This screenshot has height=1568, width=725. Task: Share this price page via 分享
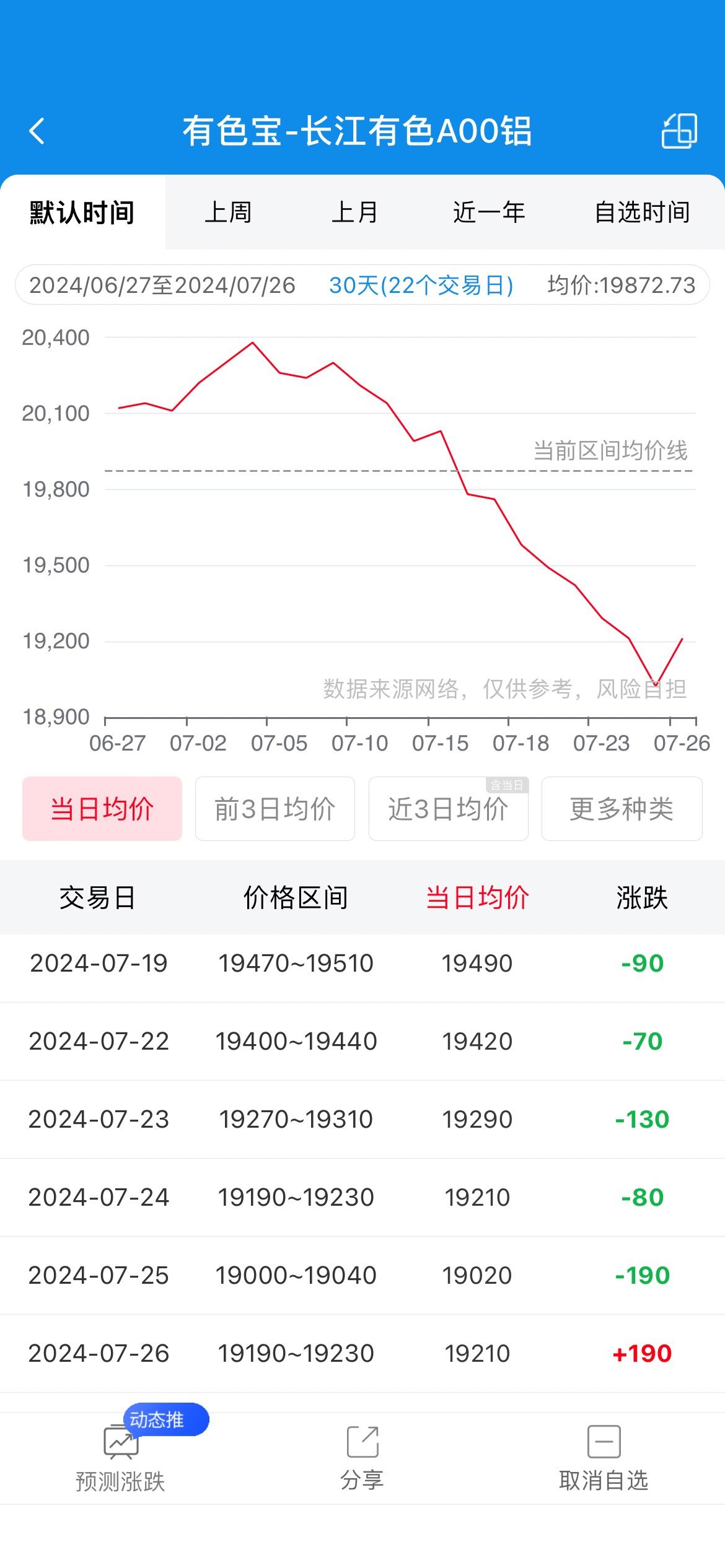coord(362,1458)
